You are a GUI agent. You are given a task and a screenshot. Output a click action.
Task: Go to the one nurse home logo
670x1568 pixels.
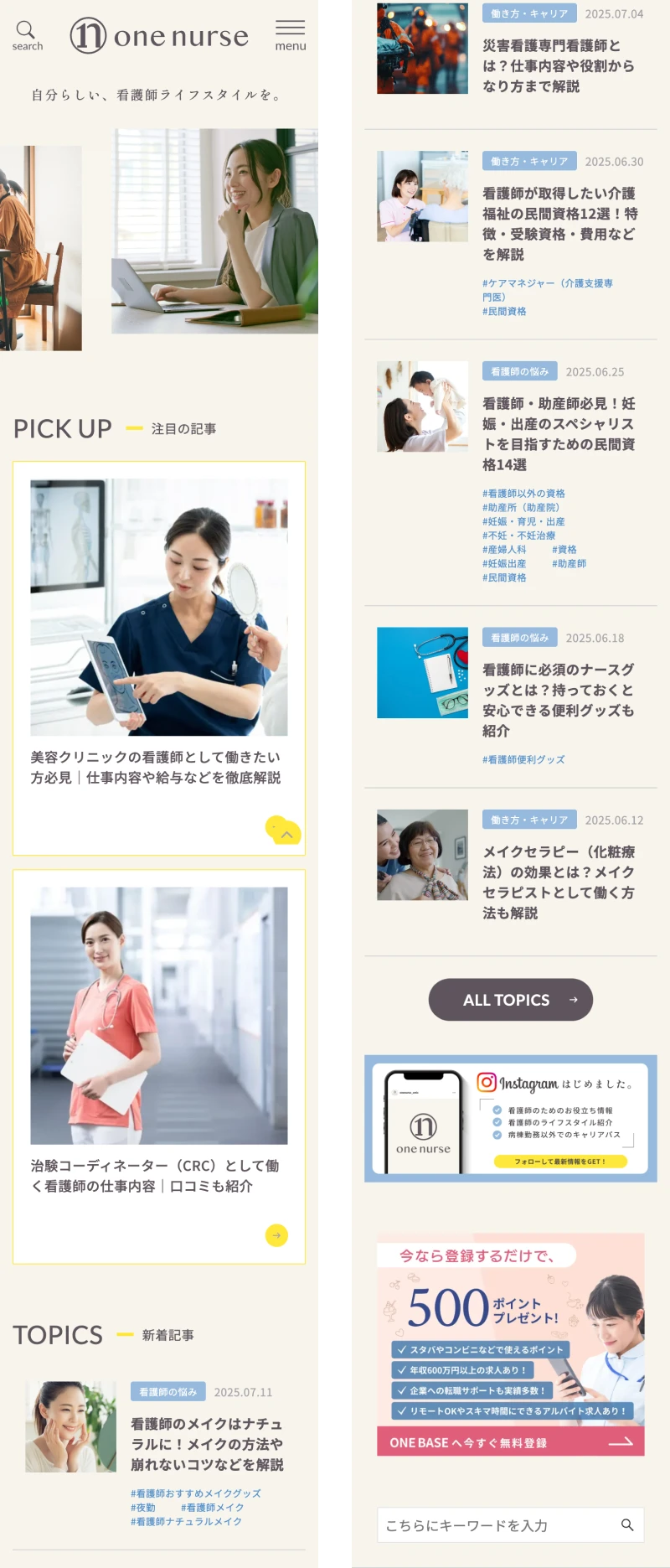pos(159,36)
